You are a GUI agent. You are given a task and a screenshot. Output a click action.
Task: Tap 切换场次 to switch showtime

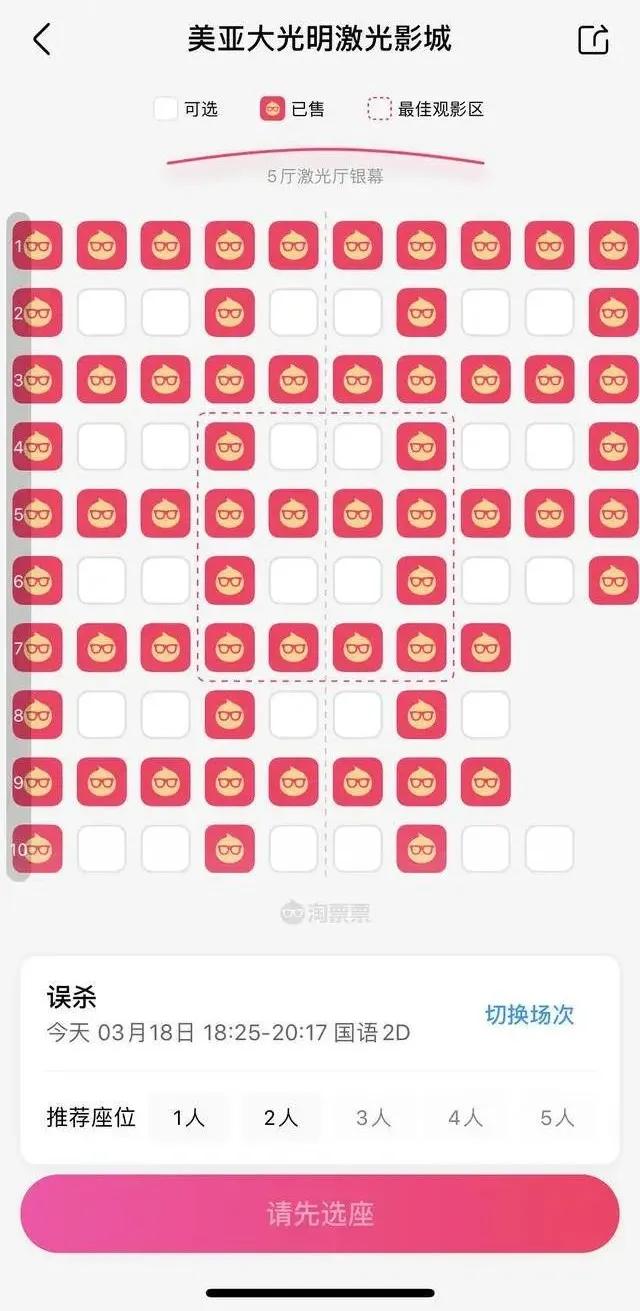click(530, 1014)
